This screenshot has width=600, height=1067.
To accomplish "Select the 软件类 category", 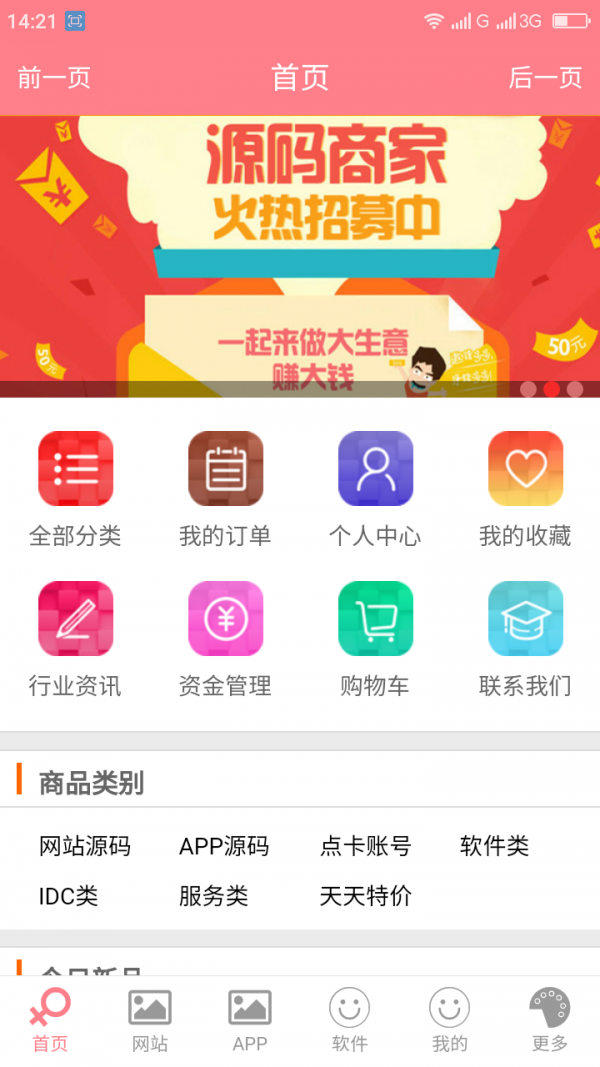I will coord(494,846).
